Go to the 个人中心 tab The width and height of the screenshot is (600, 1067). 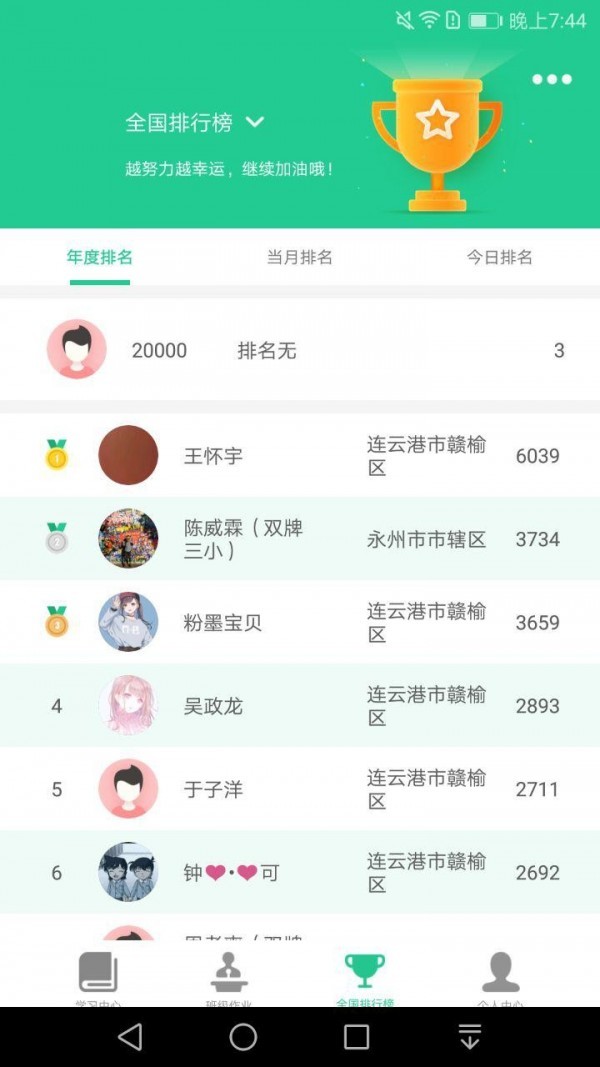point(501,976)
